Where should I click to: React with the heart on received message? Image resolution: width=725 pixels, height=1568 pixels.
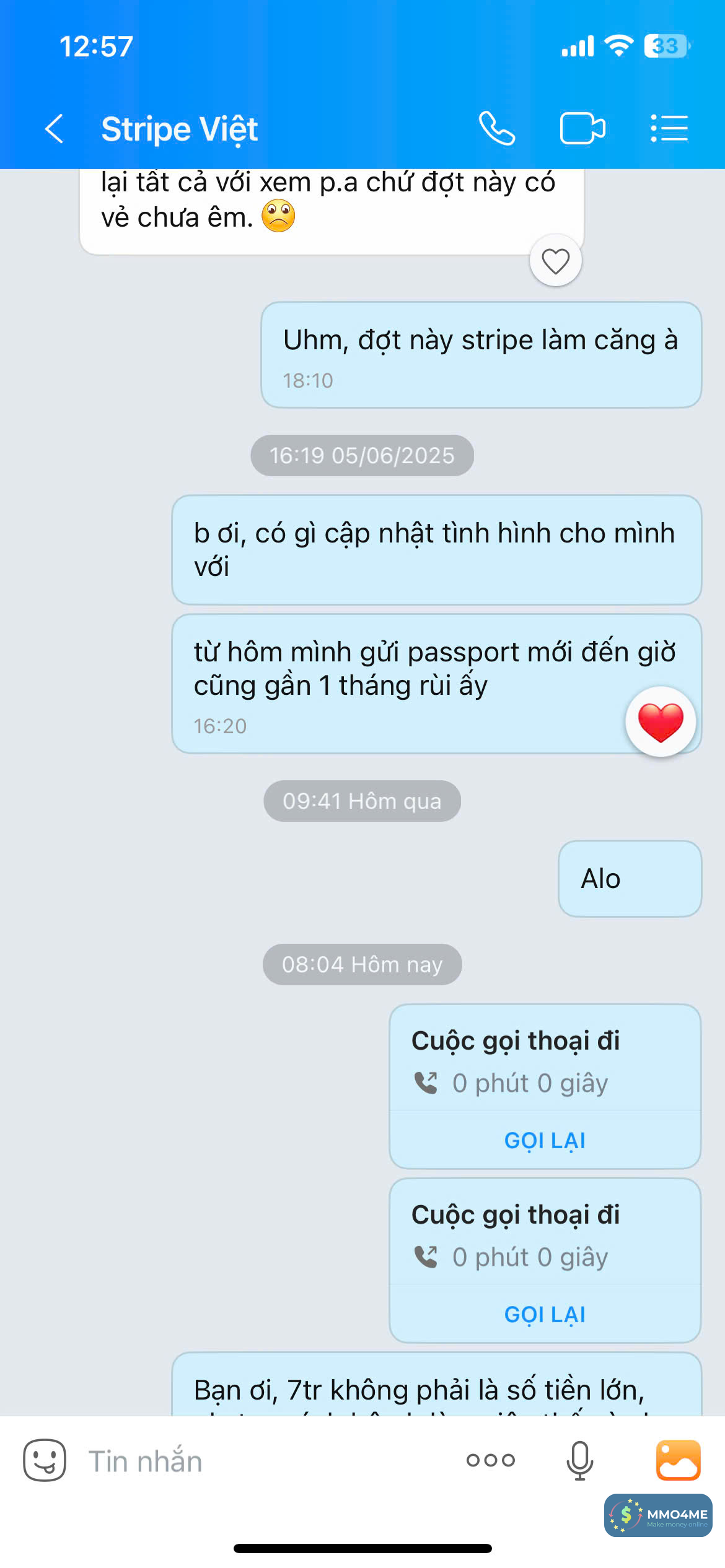[x=556, y=261]
